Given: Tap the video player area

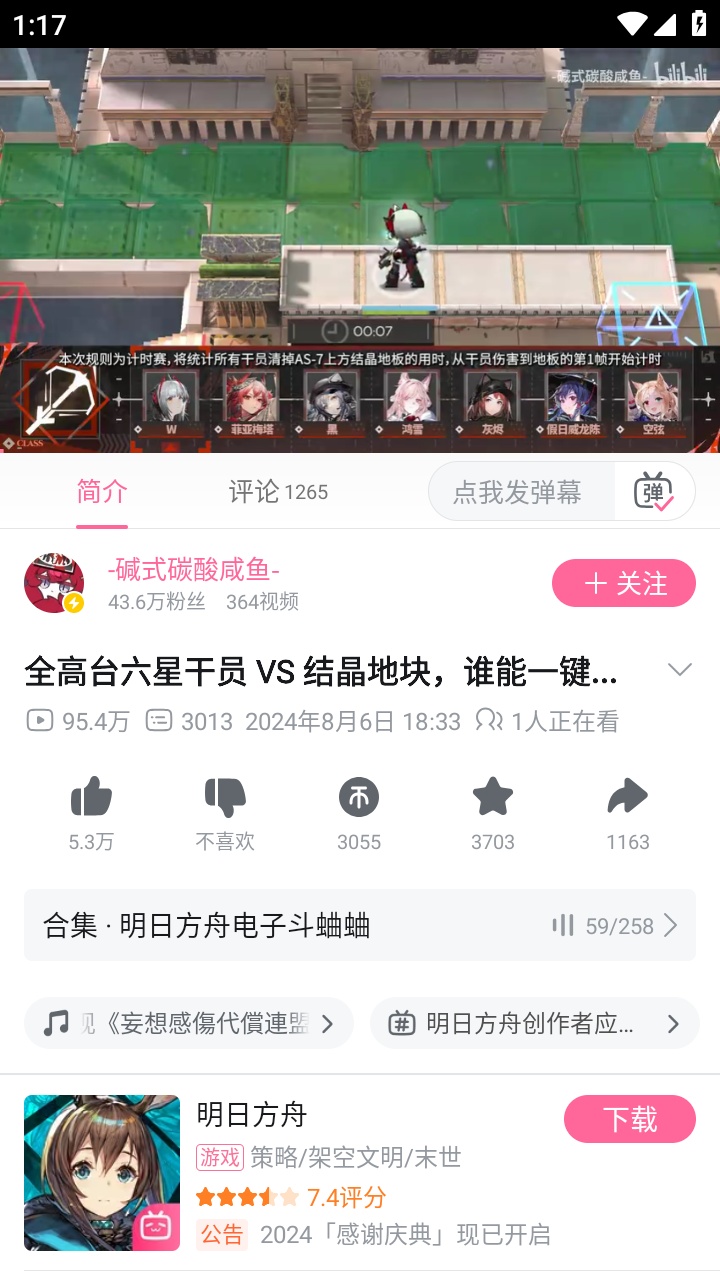Looking at the screenshot, I should coord(360,200).
